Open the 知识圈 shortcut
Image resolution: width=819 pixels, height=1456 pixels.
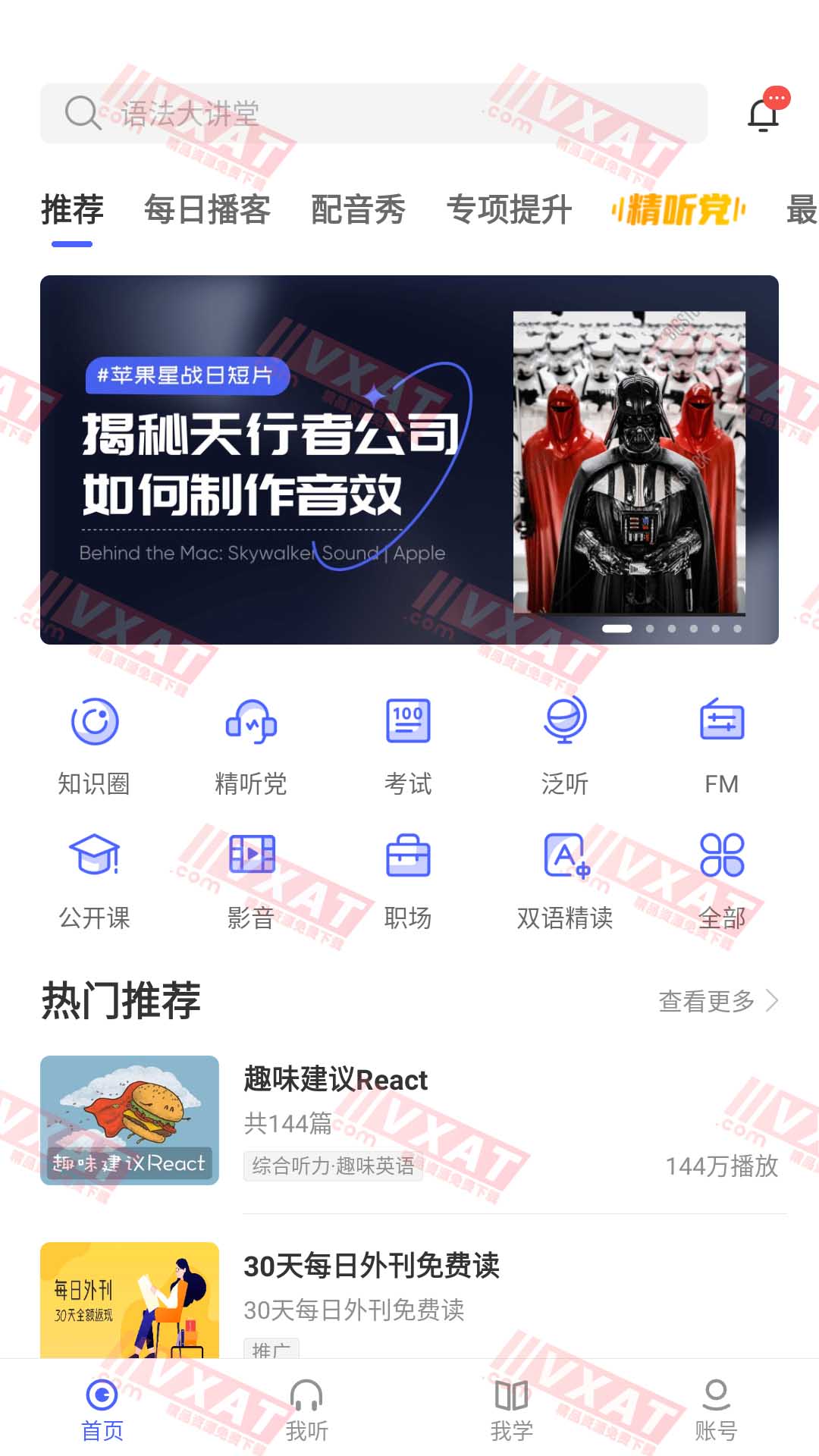click(94, 745)
